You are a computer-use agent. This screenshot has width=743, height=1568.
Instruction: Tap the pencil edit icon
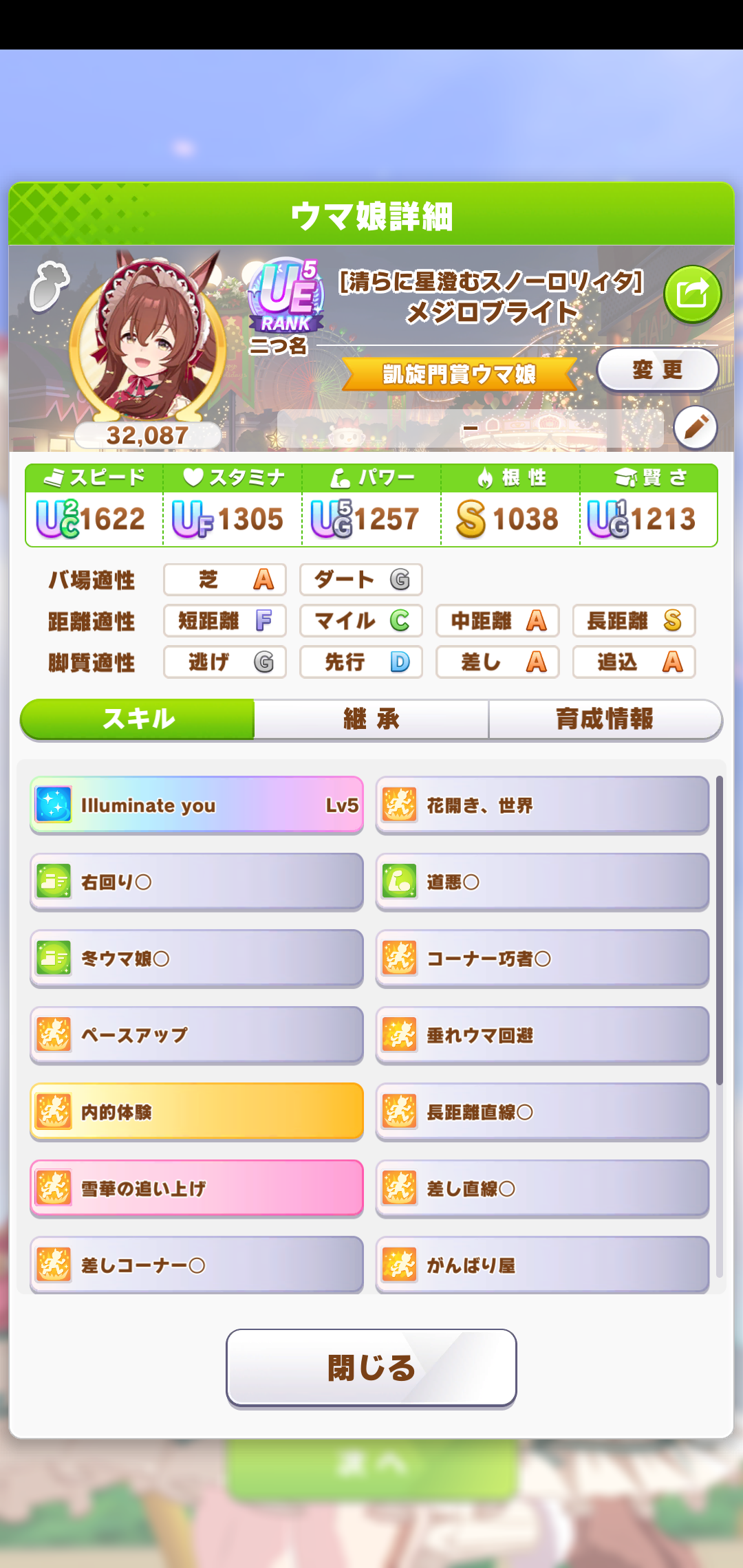coord(696,427)
